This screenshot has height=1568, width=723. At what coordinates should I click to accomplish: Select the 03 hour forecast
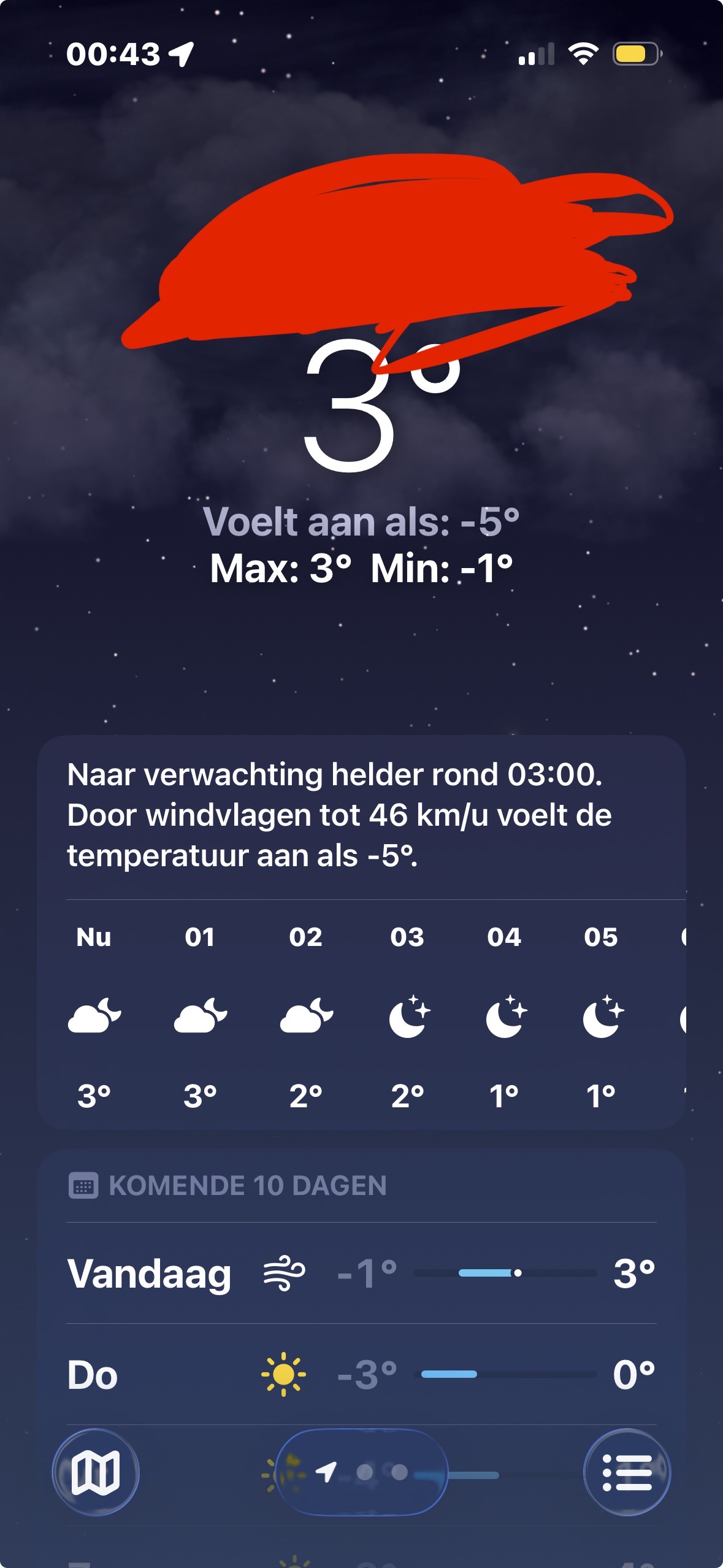[x=408, y=1015]
